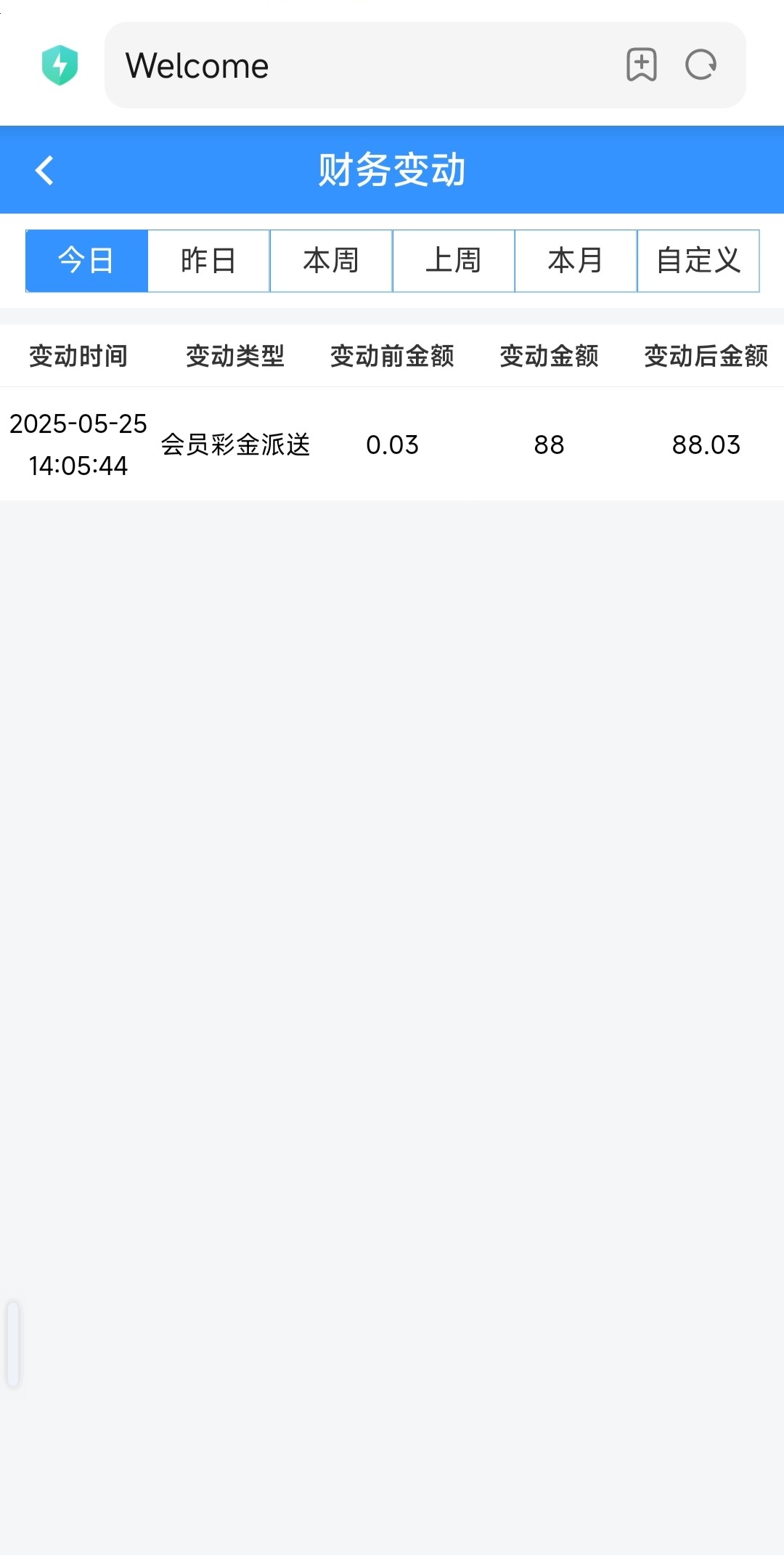784x1555 pixels.
Task: Click the 变动时间 column header
Action: click(78, 356)
